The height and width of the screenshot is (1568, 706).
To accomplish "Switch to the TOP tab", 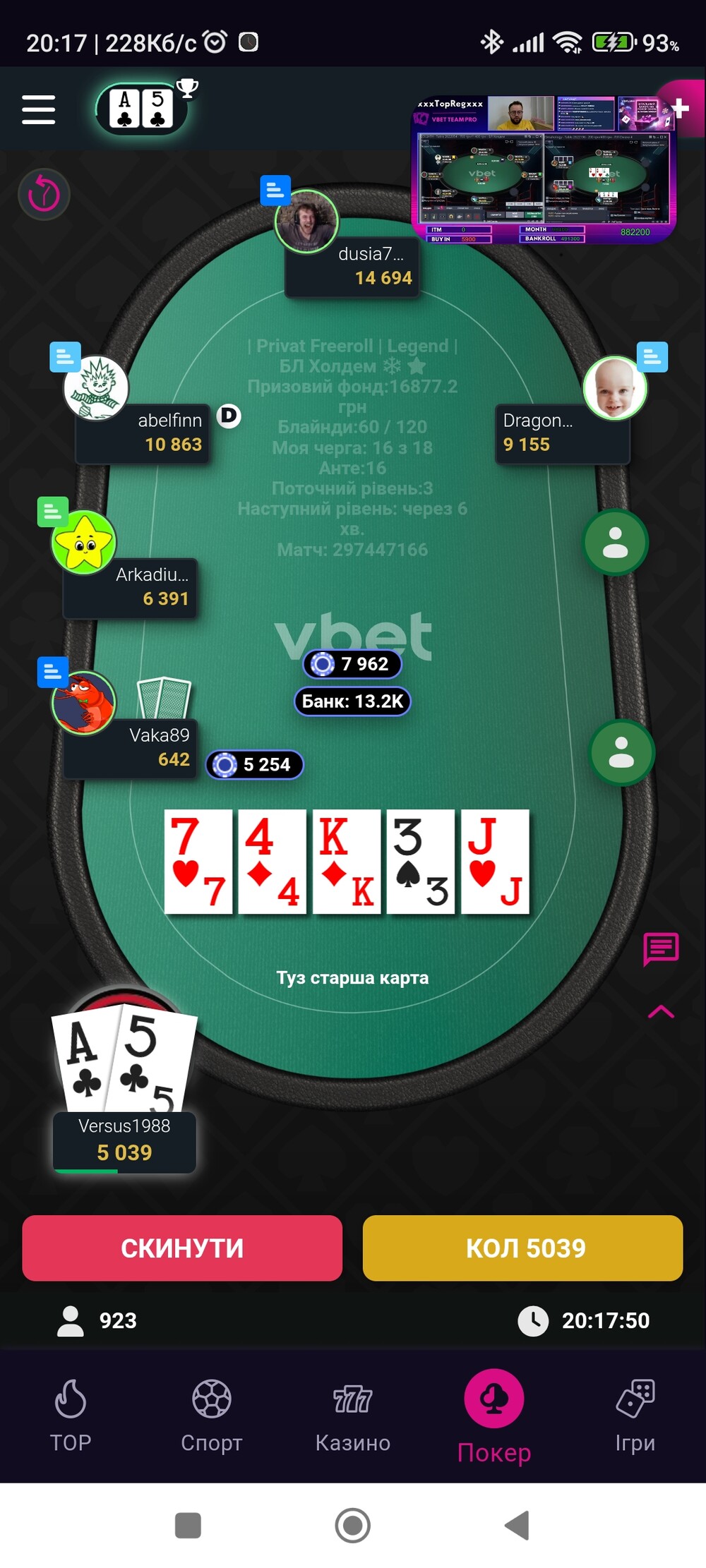I will point(71,1416).
